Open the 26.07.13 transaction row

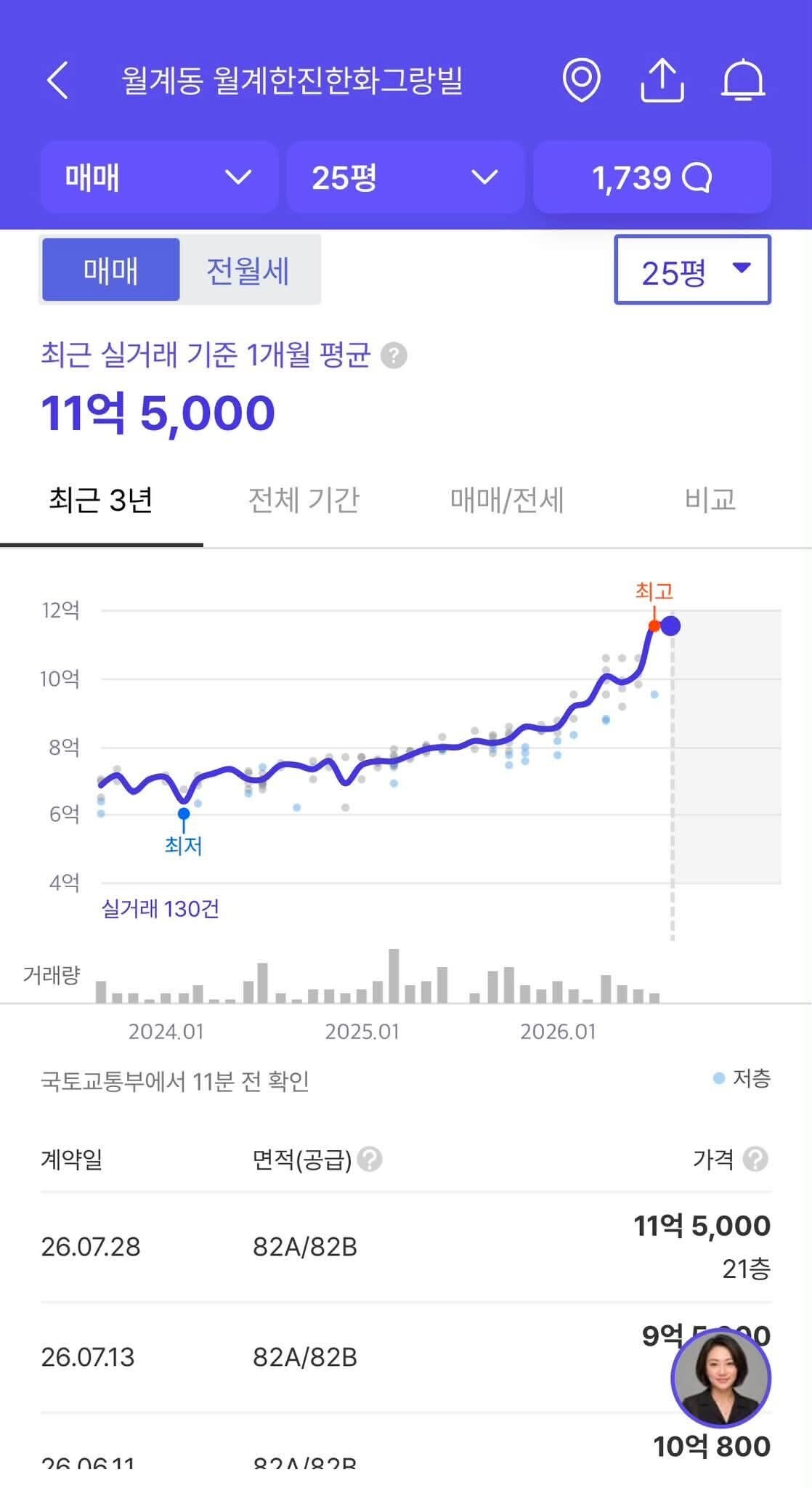pyautogui.click(x=406, y=1357)
